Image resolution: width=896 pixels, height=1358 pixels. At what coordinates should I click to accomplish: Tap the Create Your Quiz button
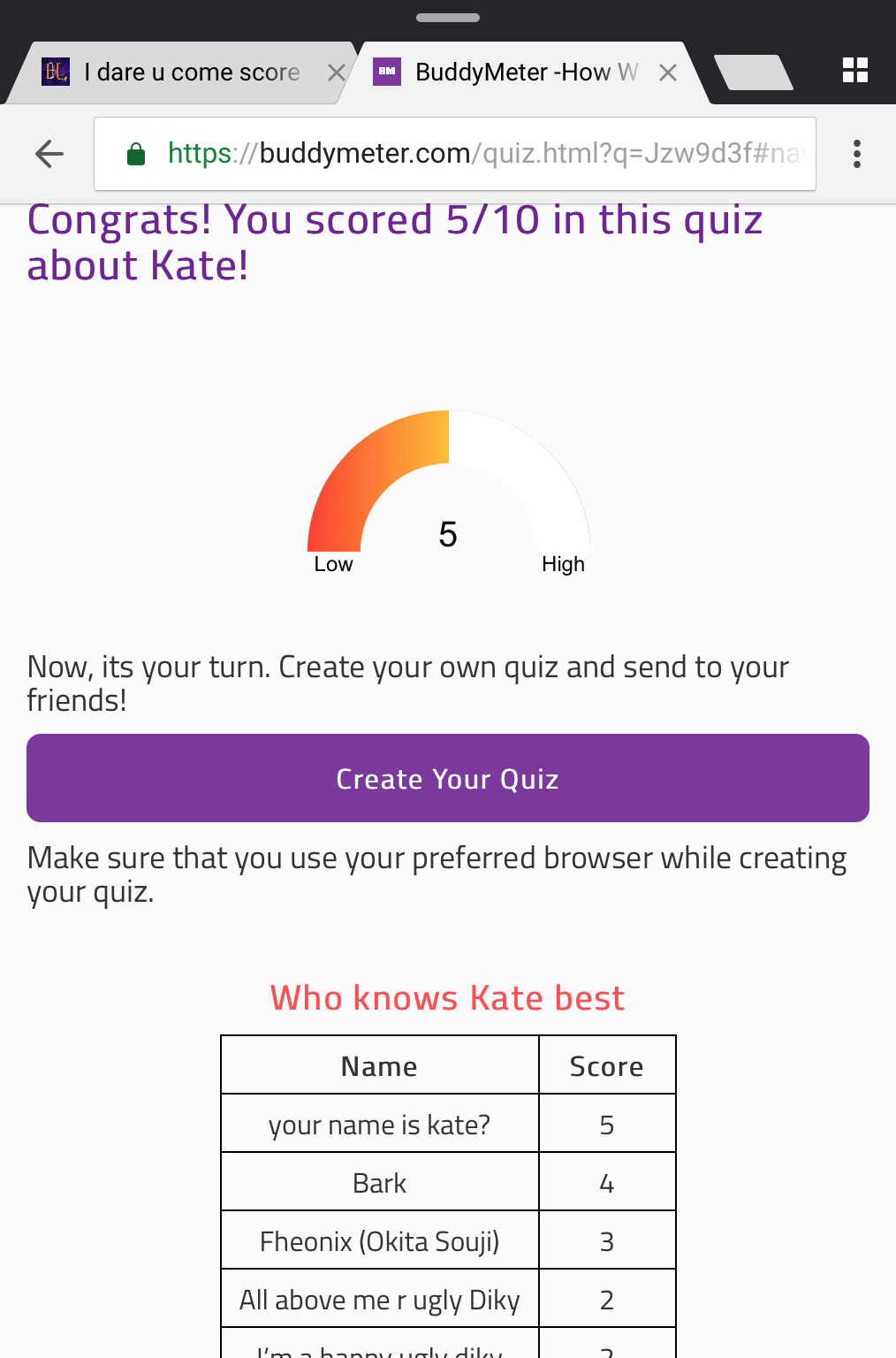pos(448,778)
